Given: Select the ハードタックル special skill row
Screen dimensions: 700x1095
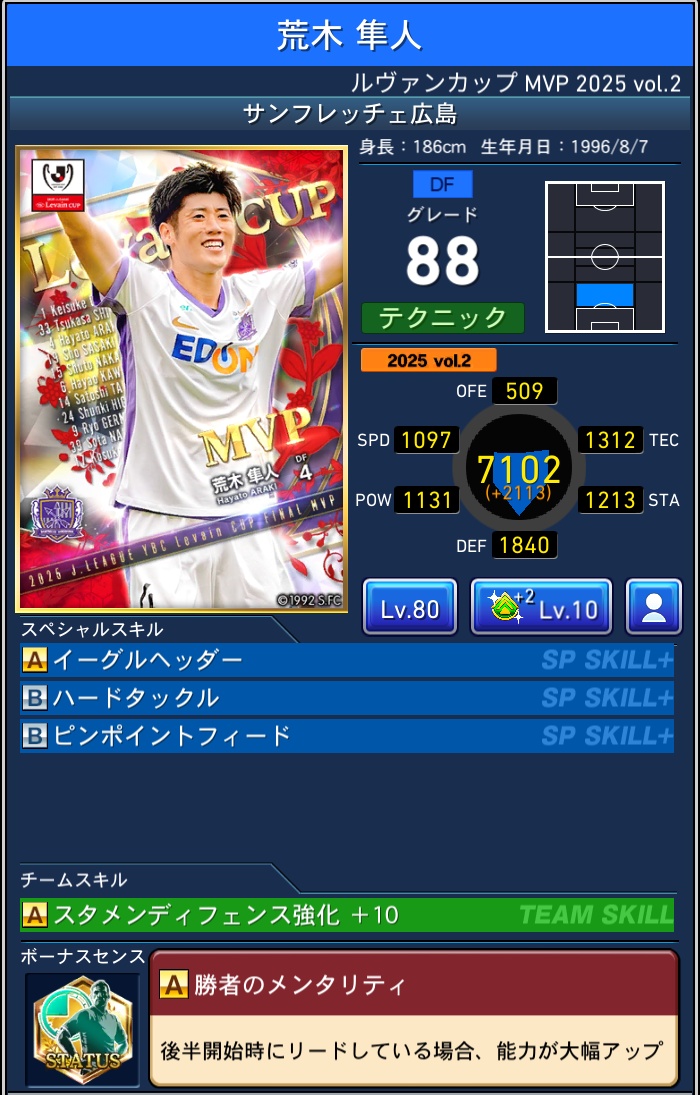Looking at the screenshot, I should 346,698.
